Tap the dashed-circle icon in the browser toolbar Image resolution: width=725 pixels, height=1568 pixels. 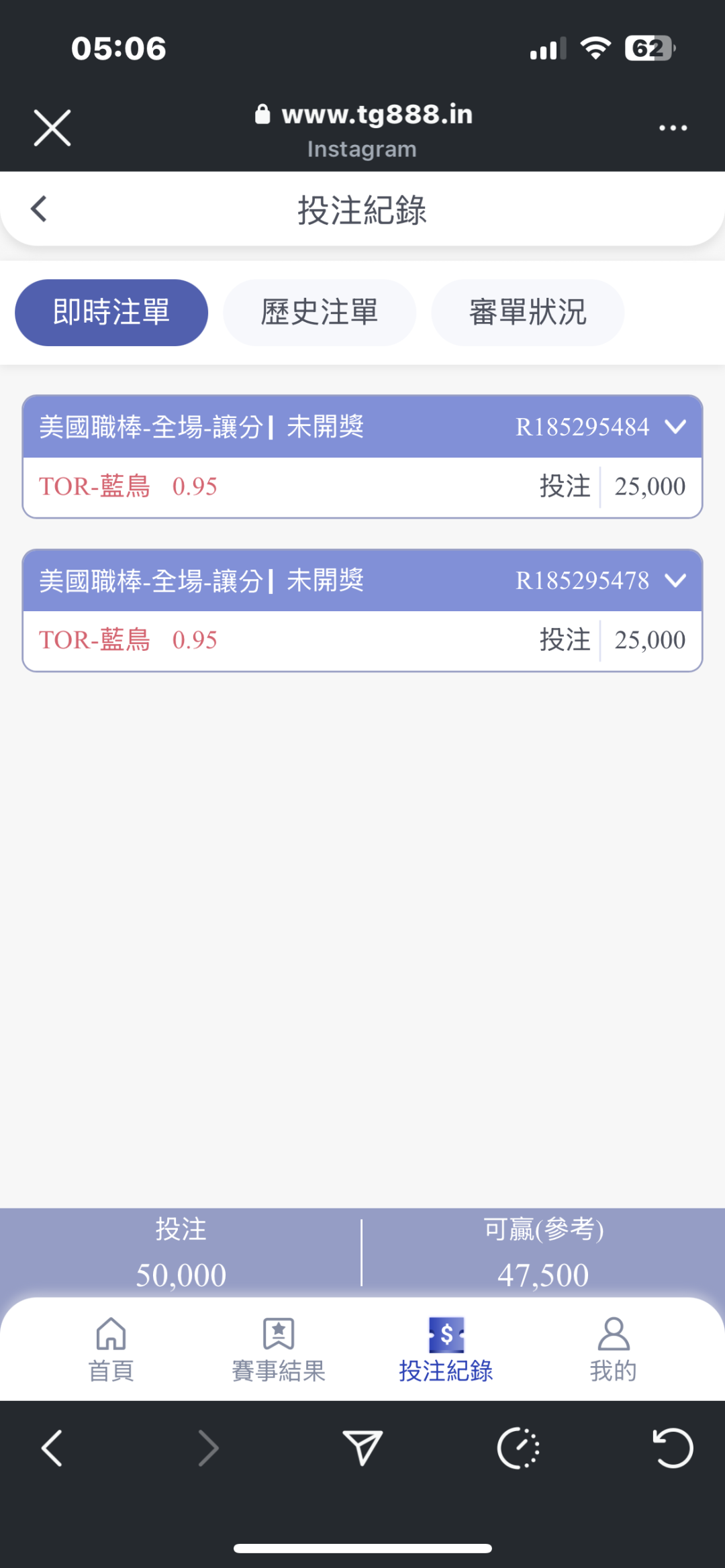coord(518,1448)
